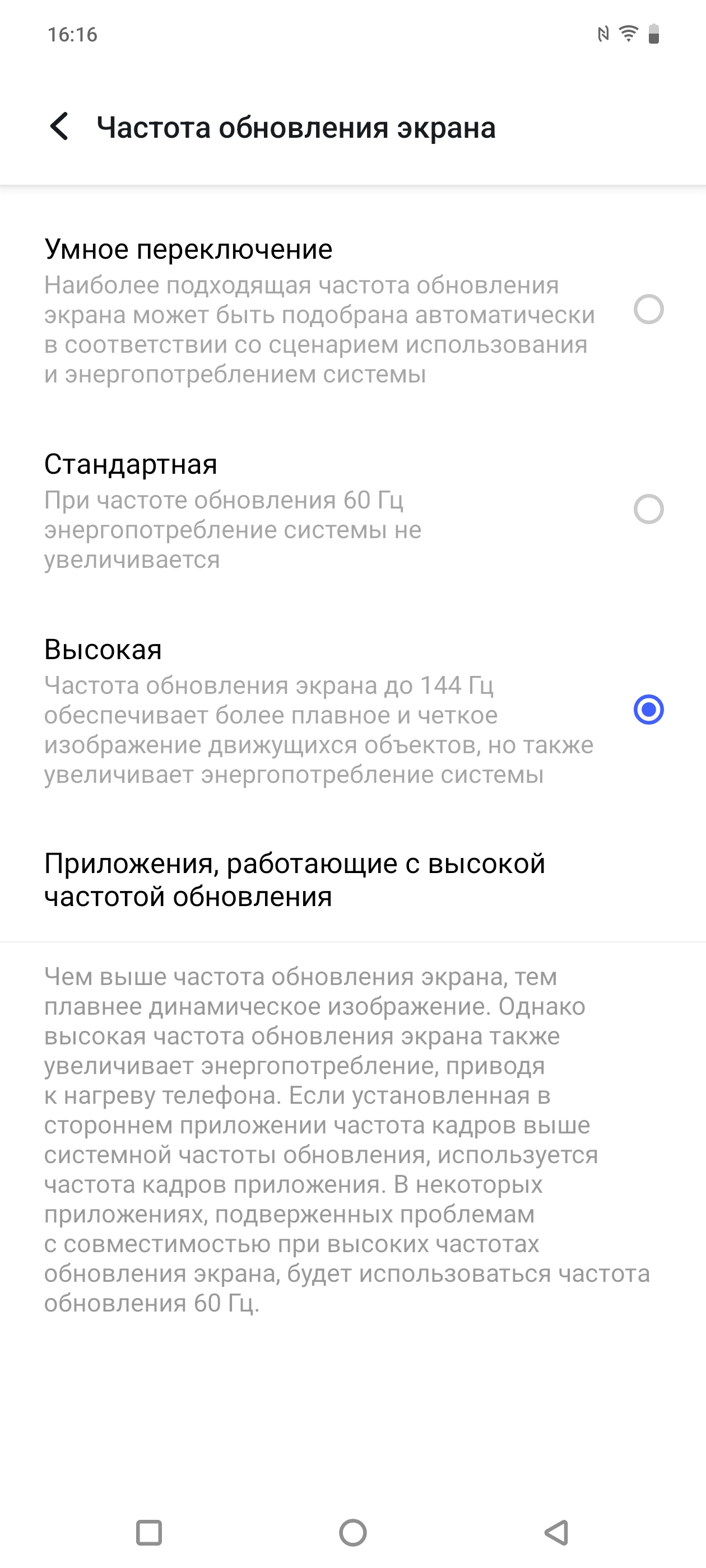
Task: Select Высокая 144 Гц refresh rate
Action: point(648,709)
